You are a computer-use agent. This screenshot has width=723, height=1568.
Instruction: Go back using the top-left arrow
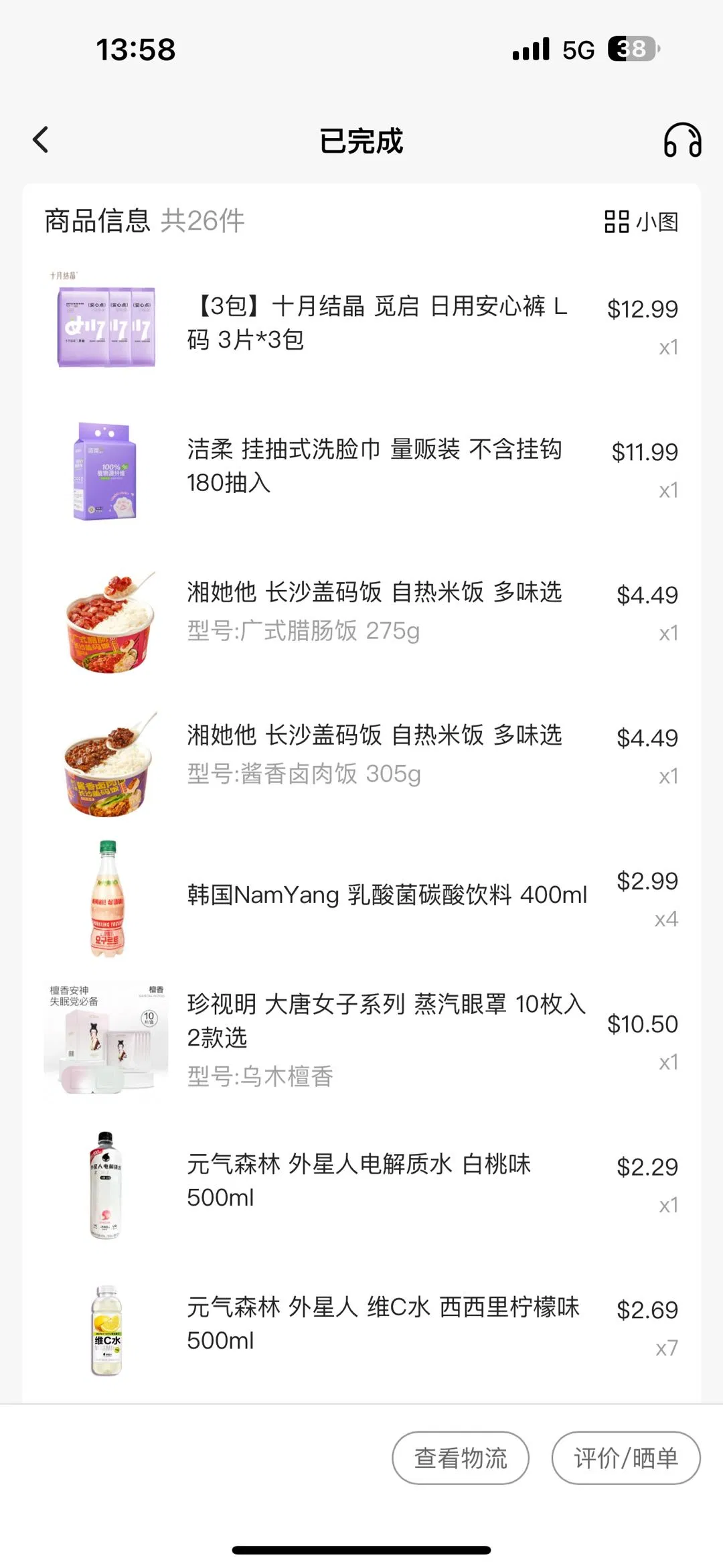point(41,140)
